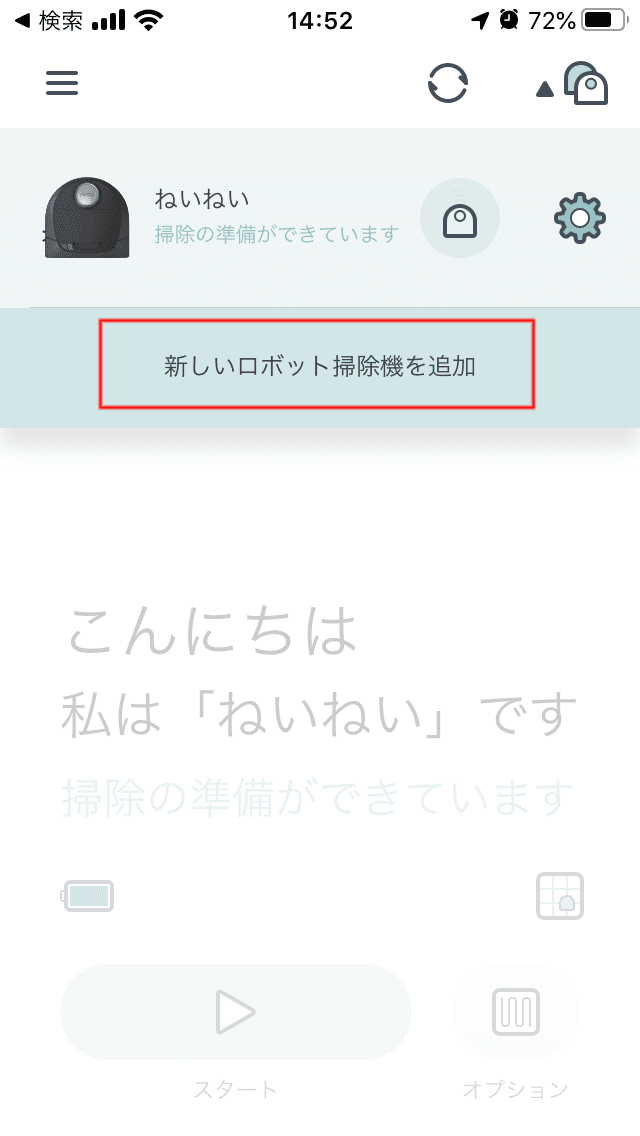Return to 検索 via status bar back
640x1136 pixels.
pos(49,21)
